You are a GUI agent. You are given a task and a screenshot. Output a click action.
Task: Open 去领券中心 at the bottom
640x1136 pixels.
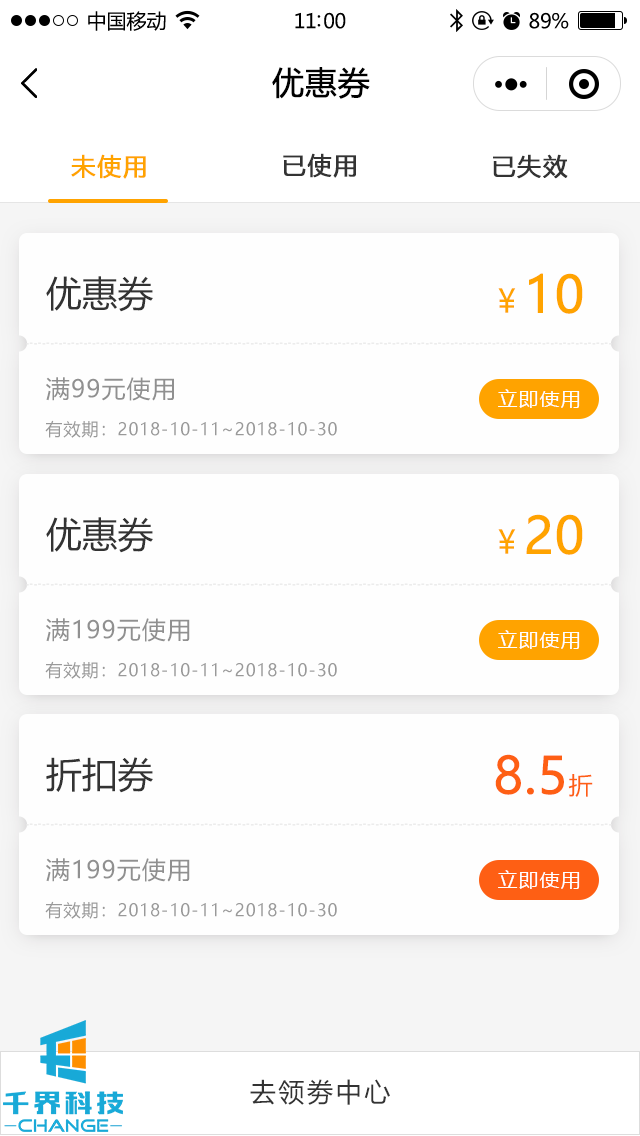pyautogui.click(x=320, y=1092)
